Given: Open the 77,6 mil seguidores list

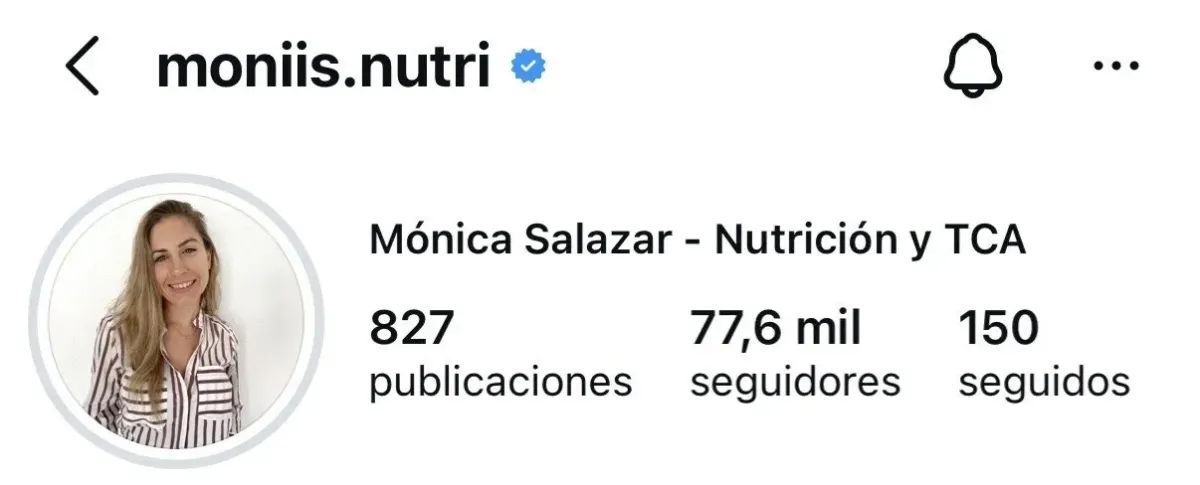Looking at the screenshot, I should pos(795,354).
